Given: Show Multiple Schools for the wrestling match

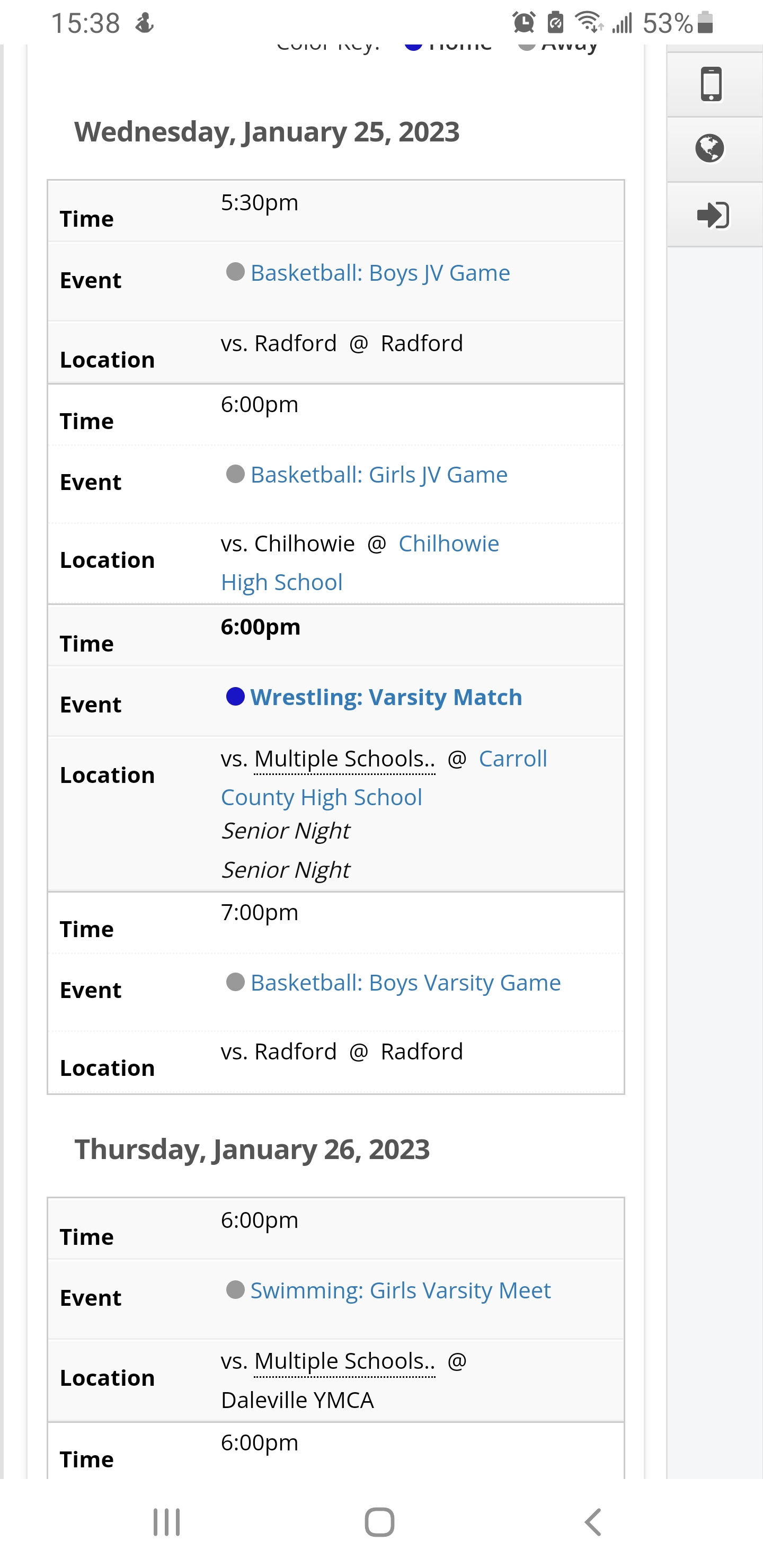Looking at the screenshot, I should (x=344, y=759).
